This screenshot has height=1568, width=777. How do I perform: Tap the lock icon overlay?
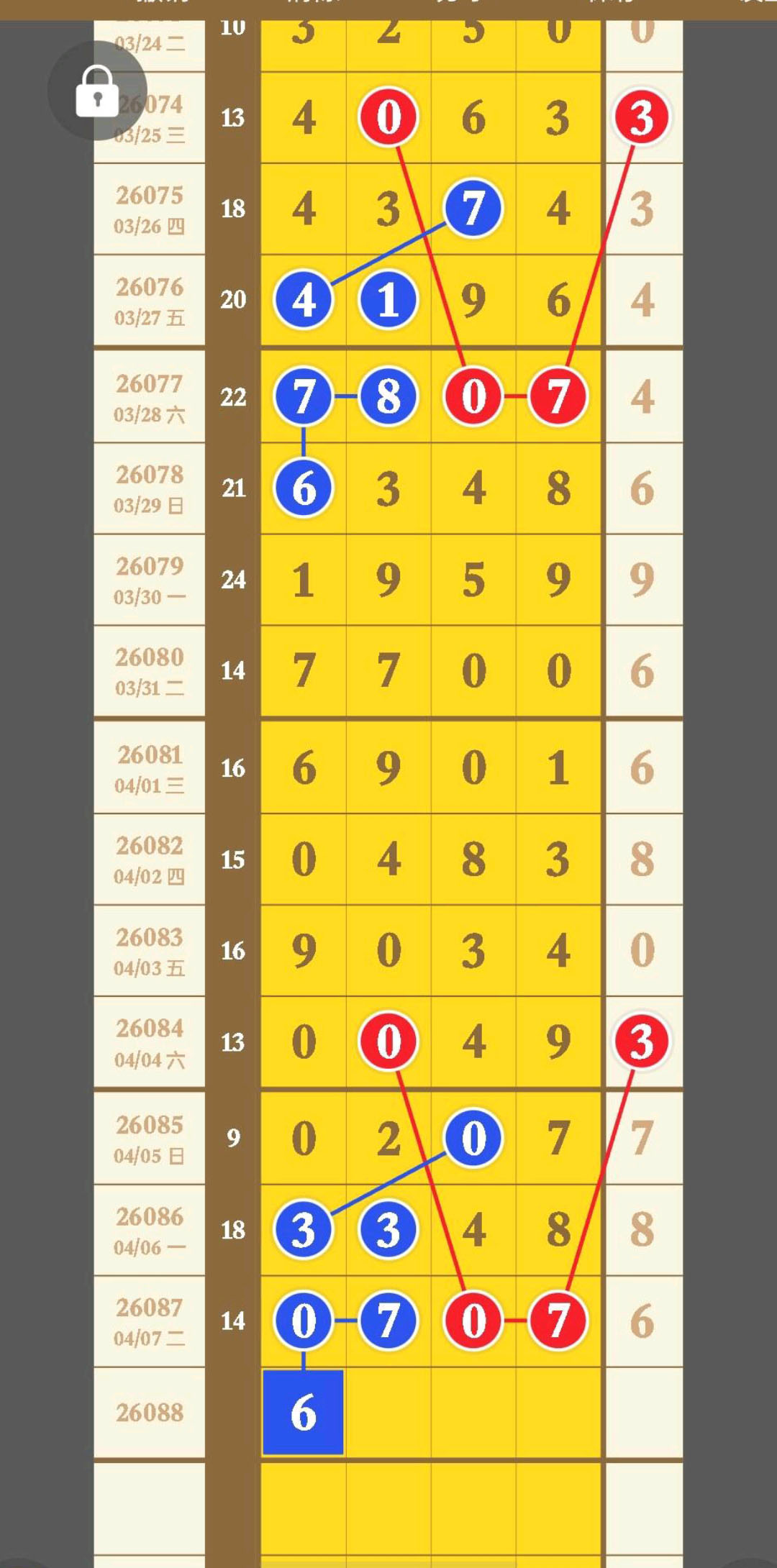(97, 91)
